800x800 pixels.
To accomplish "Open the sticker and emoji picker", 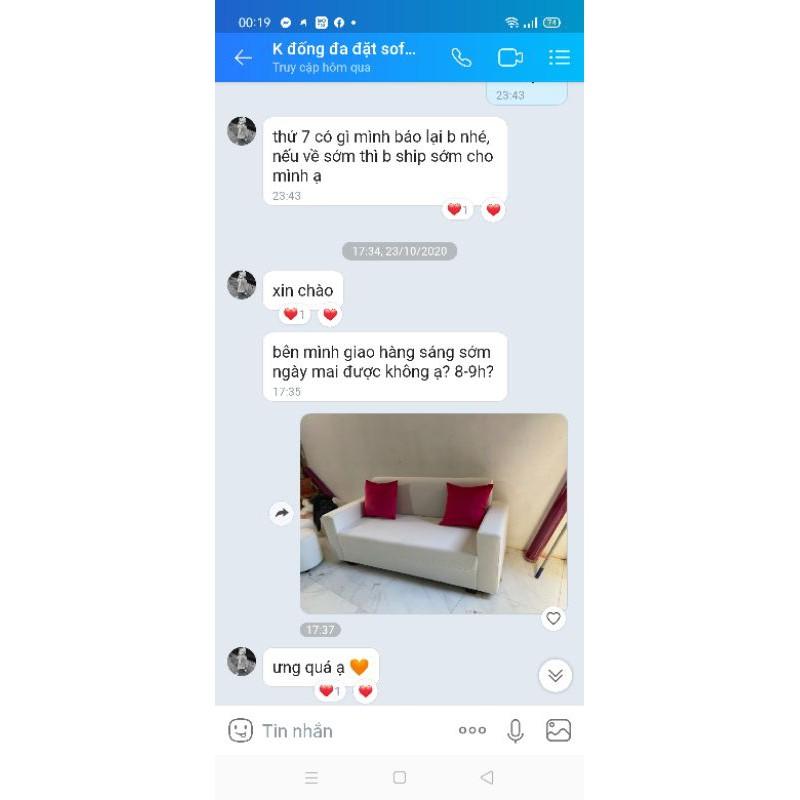I will 240,731.
